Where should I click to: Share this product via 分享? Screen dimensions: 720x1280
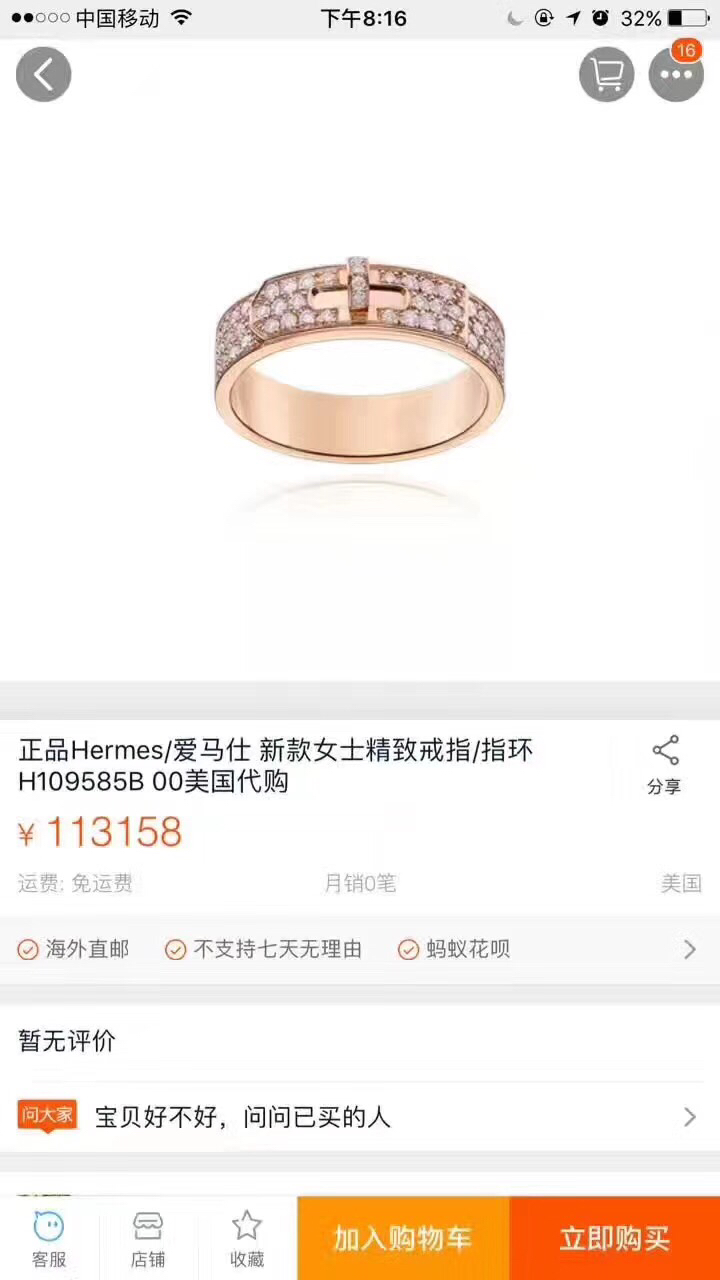664,765
